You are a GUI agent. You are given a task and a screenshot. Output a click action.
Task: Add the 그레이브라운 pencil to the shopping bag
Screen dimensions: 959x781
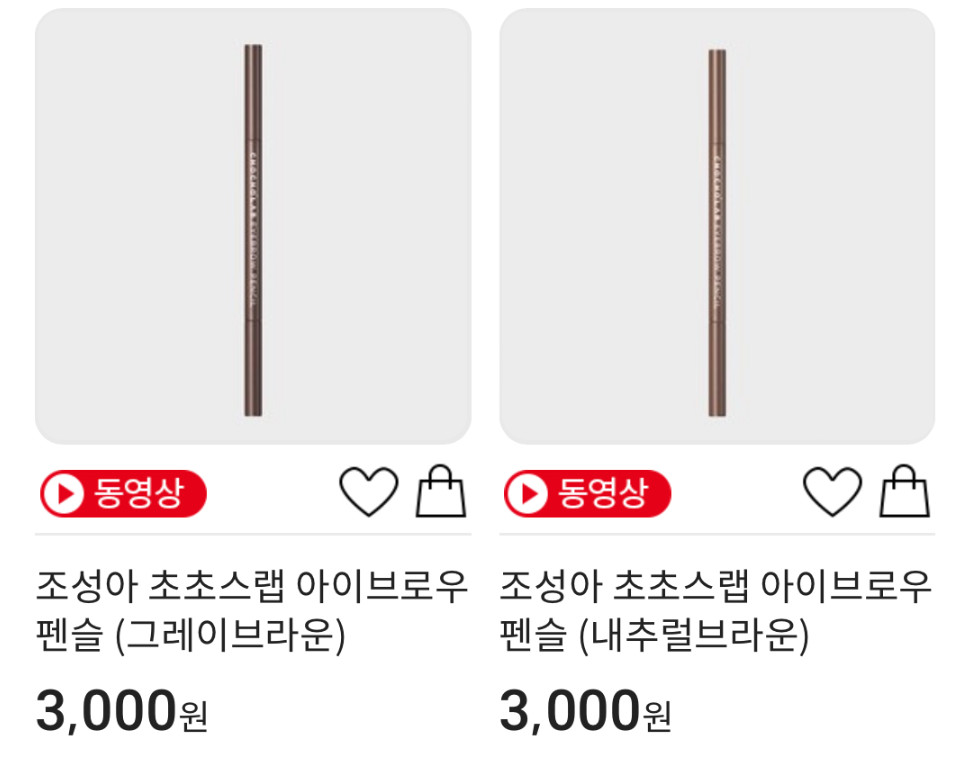(441, 491)
